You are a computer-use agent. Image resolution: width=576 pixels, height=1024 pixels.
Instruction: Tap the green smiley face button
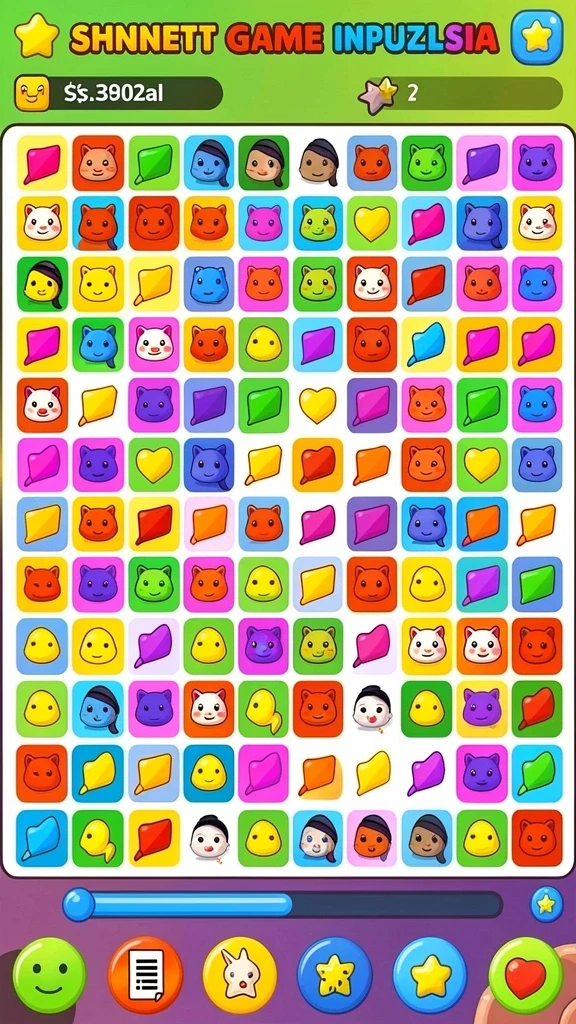[x=49, y=975]
